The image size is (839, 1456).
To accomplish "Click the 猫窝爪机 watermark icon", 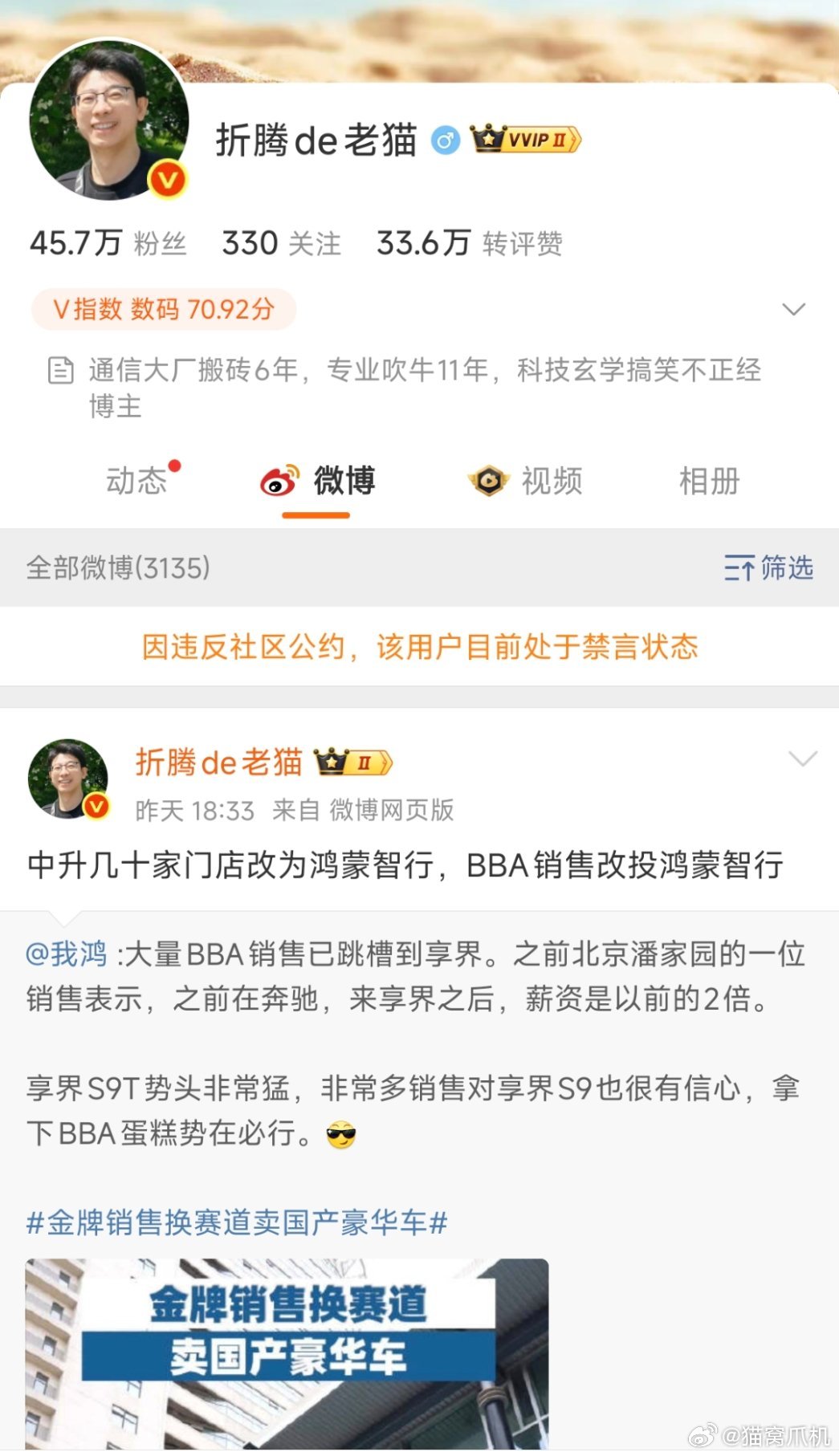I will click(x=705, y=1434).
